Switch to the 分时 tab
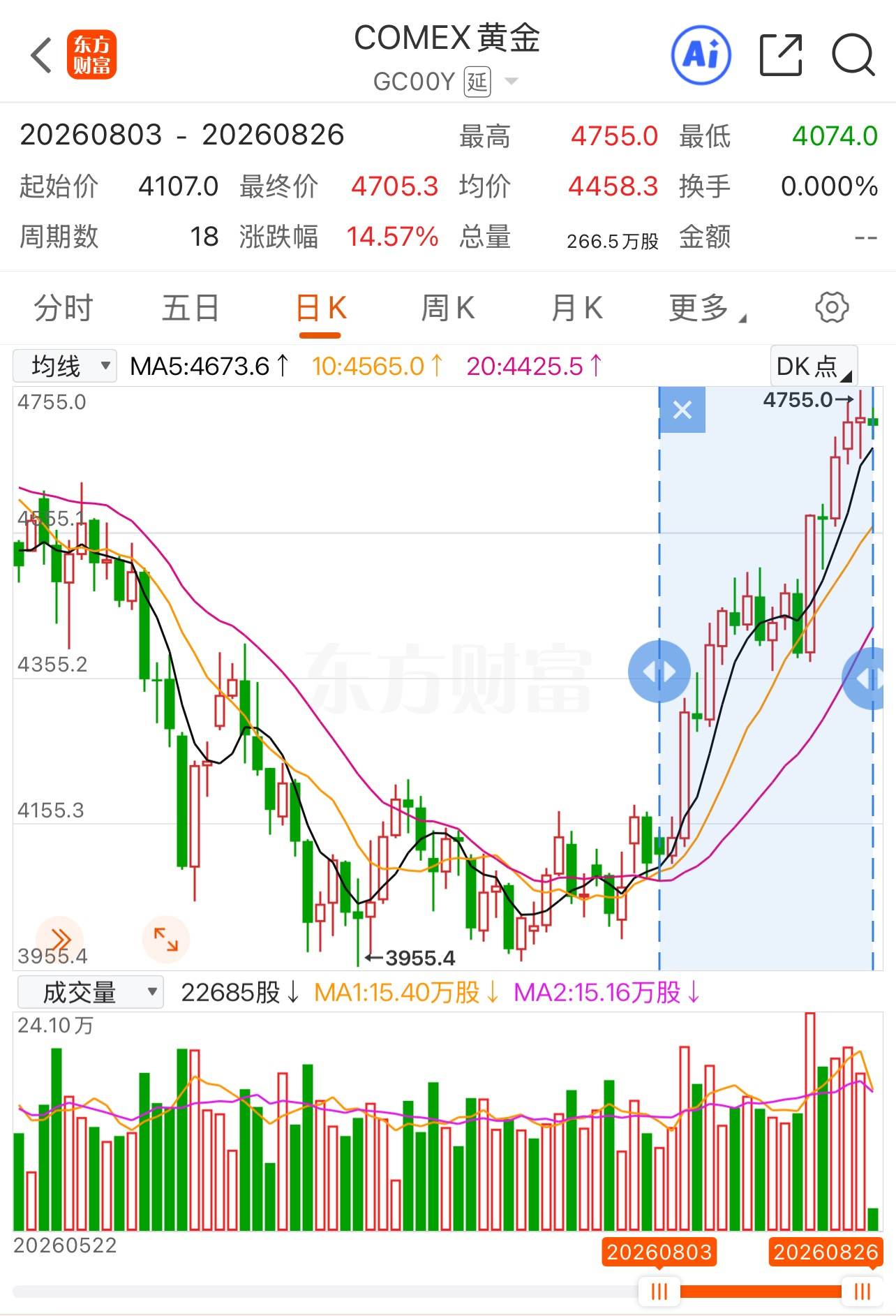The image size is (896, 1316). click(64, 308)
